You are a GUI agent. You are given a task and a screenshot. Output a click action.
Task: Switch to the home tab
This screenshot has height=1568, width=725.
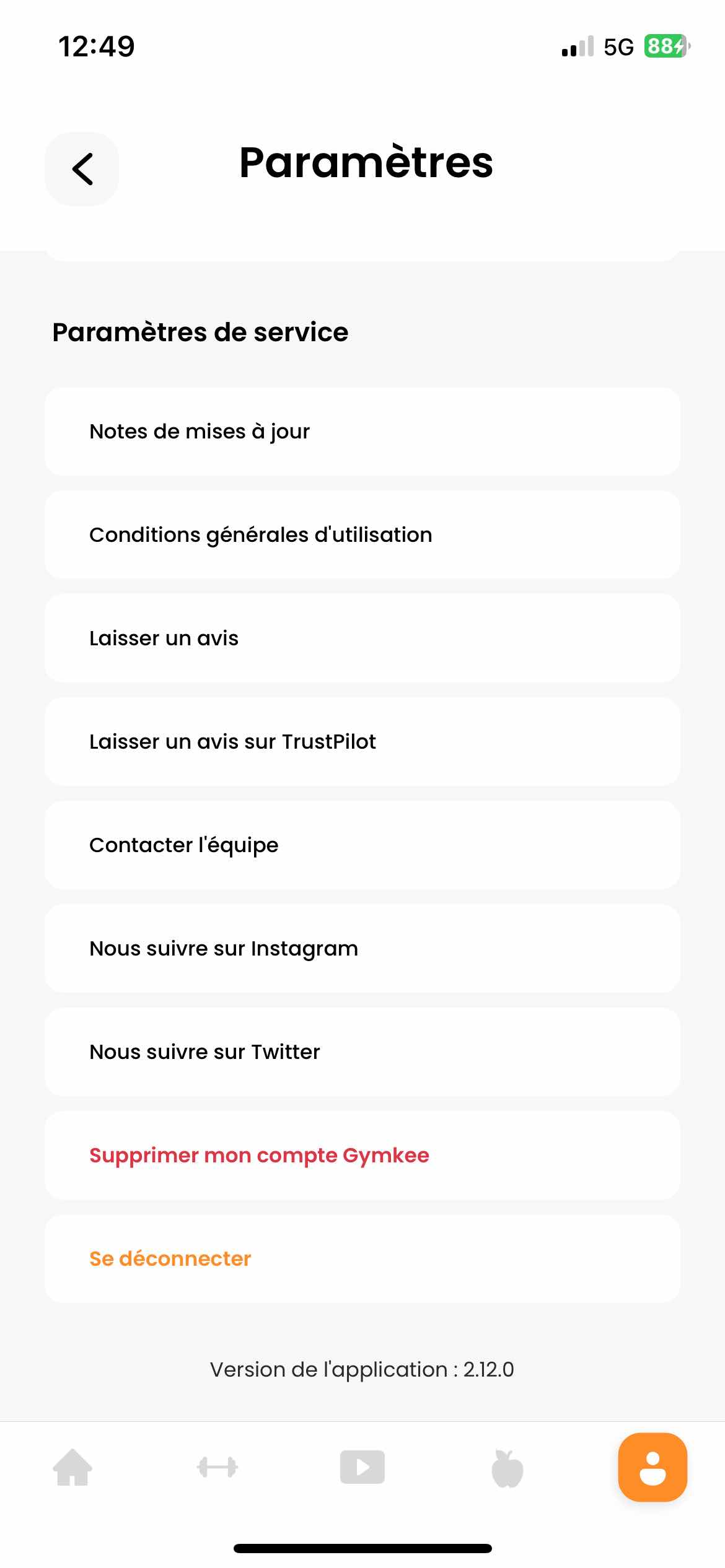point(72,1467)
